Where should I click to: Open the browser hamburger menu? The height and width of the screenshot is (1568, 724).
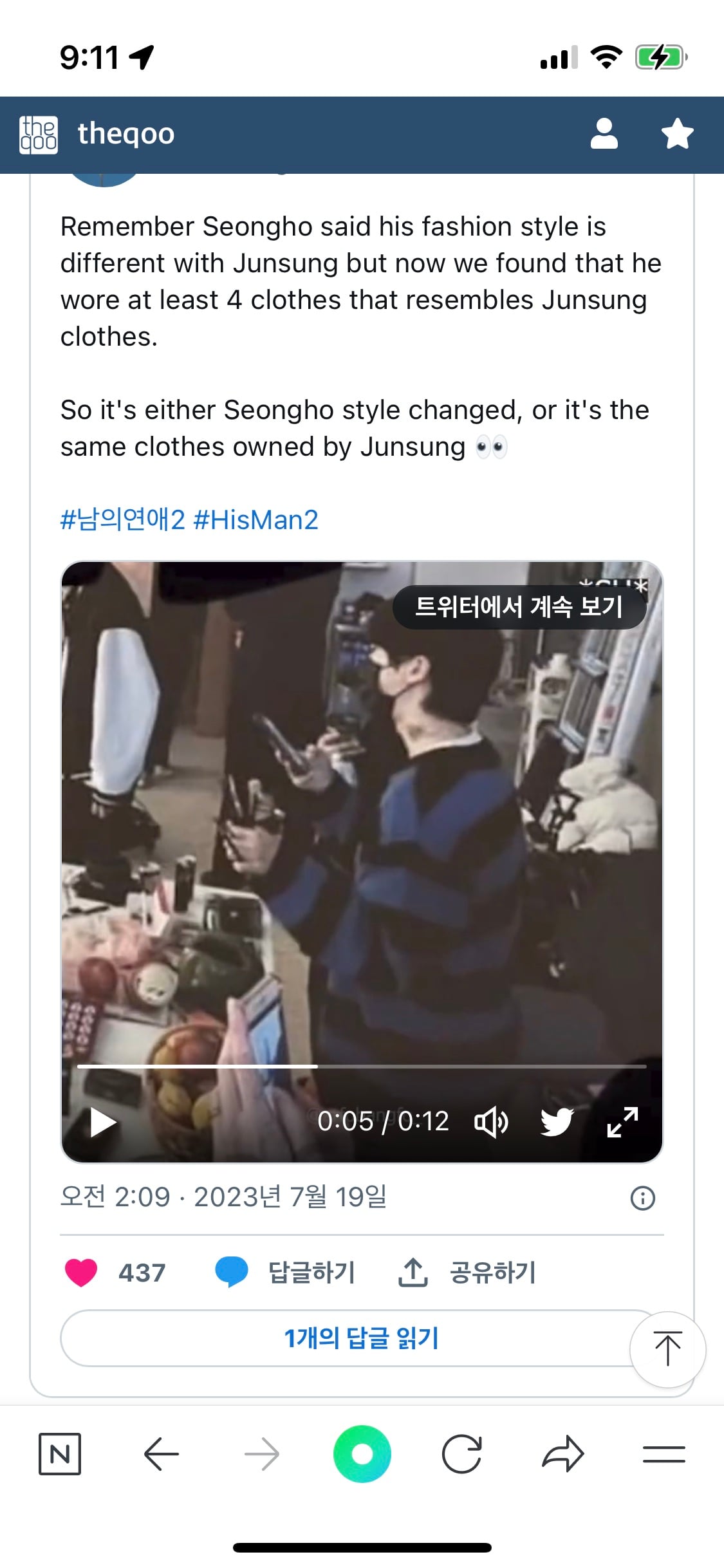tap(664, 1454)
